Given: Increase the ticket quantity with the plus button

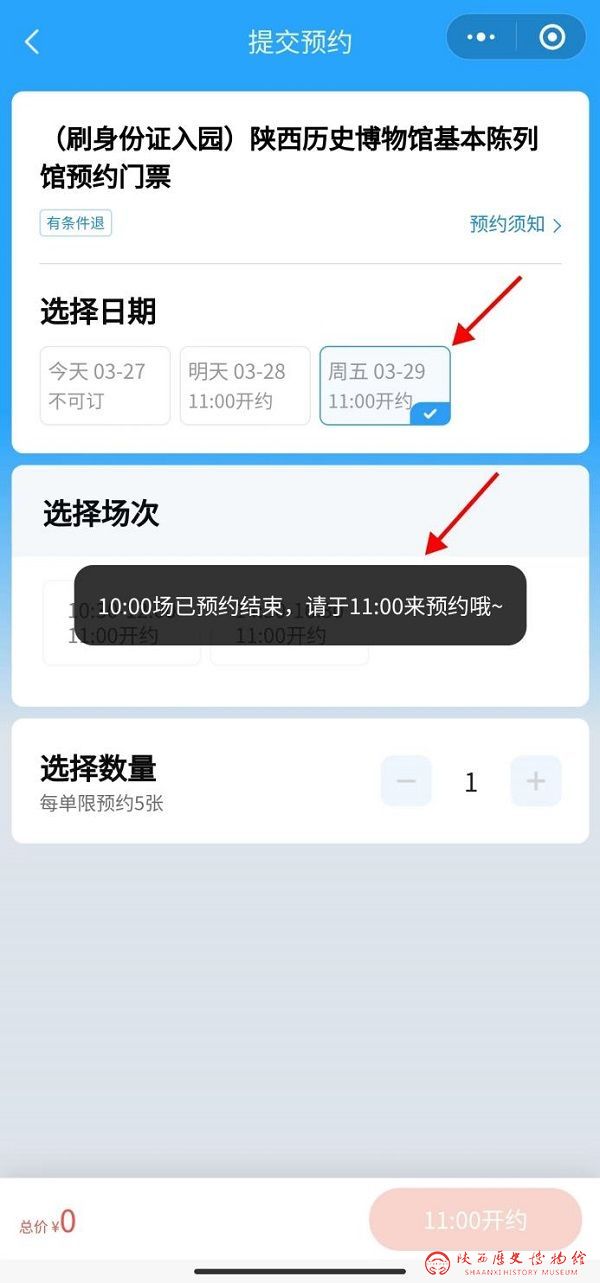Looking at the screenshot, I should point(536,781).
